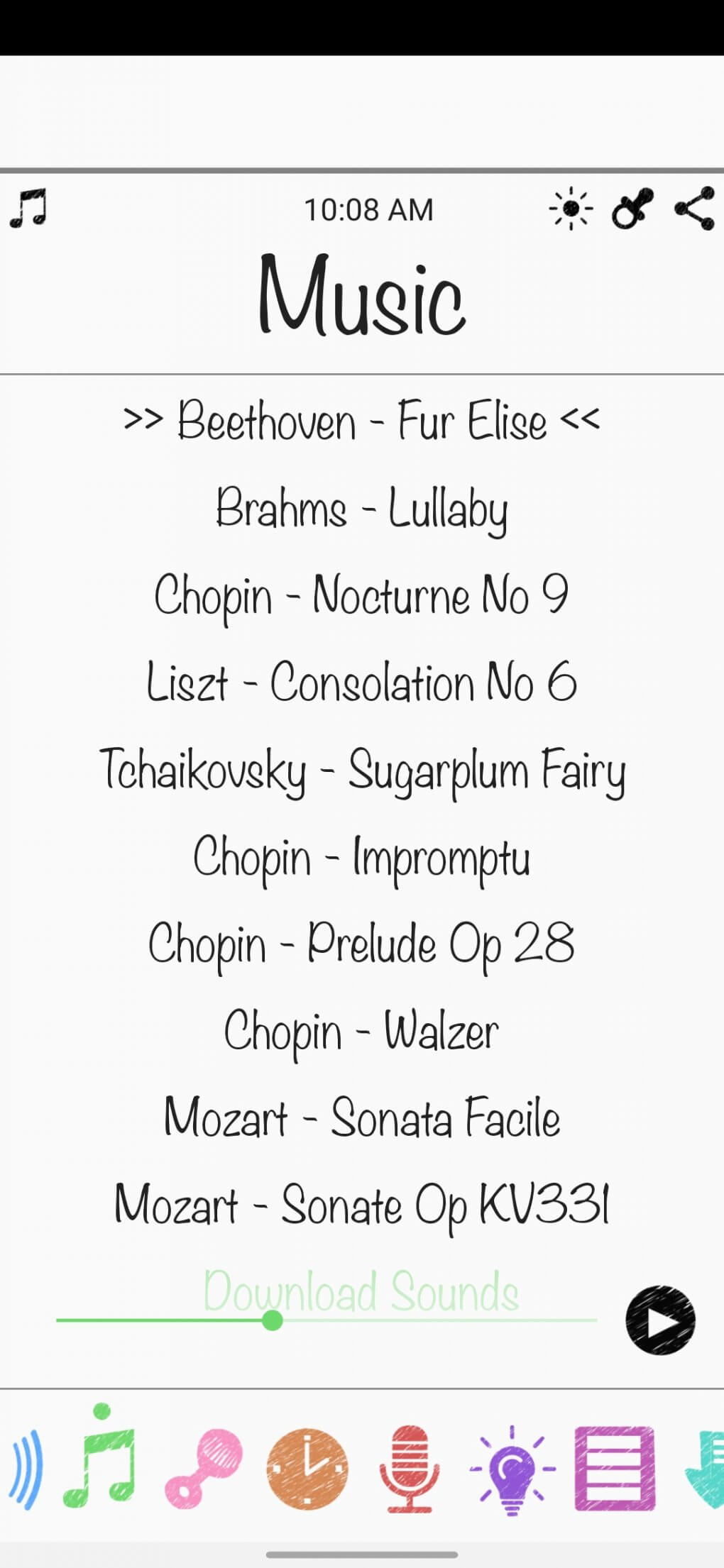Screen dimensions: 724x1568
Task: Play Tchaikovsky - Sugarplum Fairy
Action: 361,770
